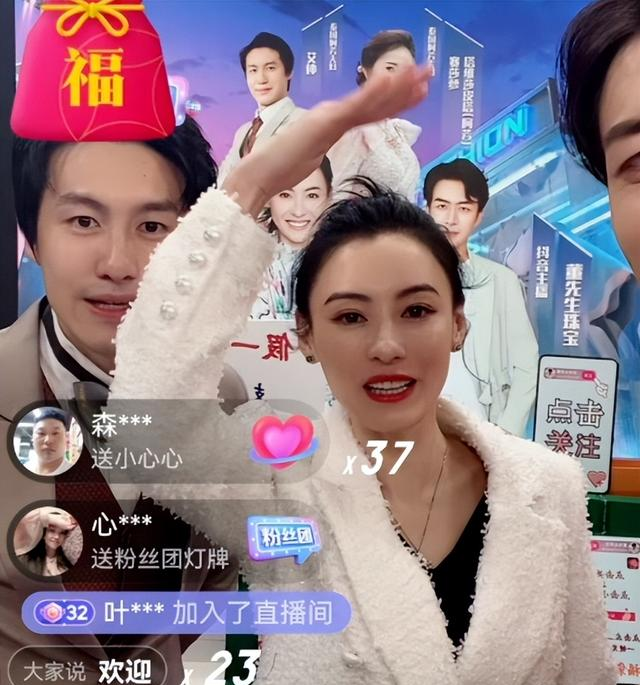Open the red 福 lucky bag
Viewport: 640px width, 685px height.
click(x=92, y=72)
